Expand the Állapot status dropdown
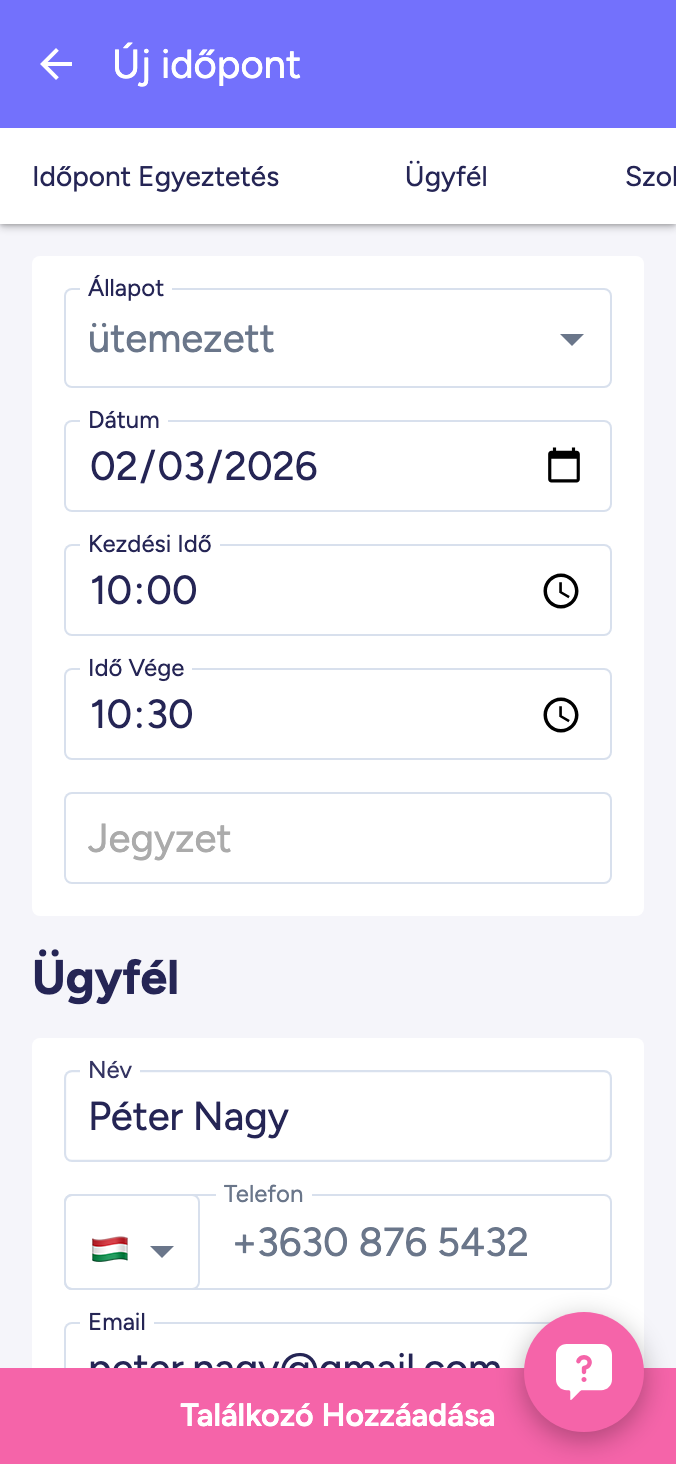The width and height of the screenshot is (676, 1464). tap(338, 339)
